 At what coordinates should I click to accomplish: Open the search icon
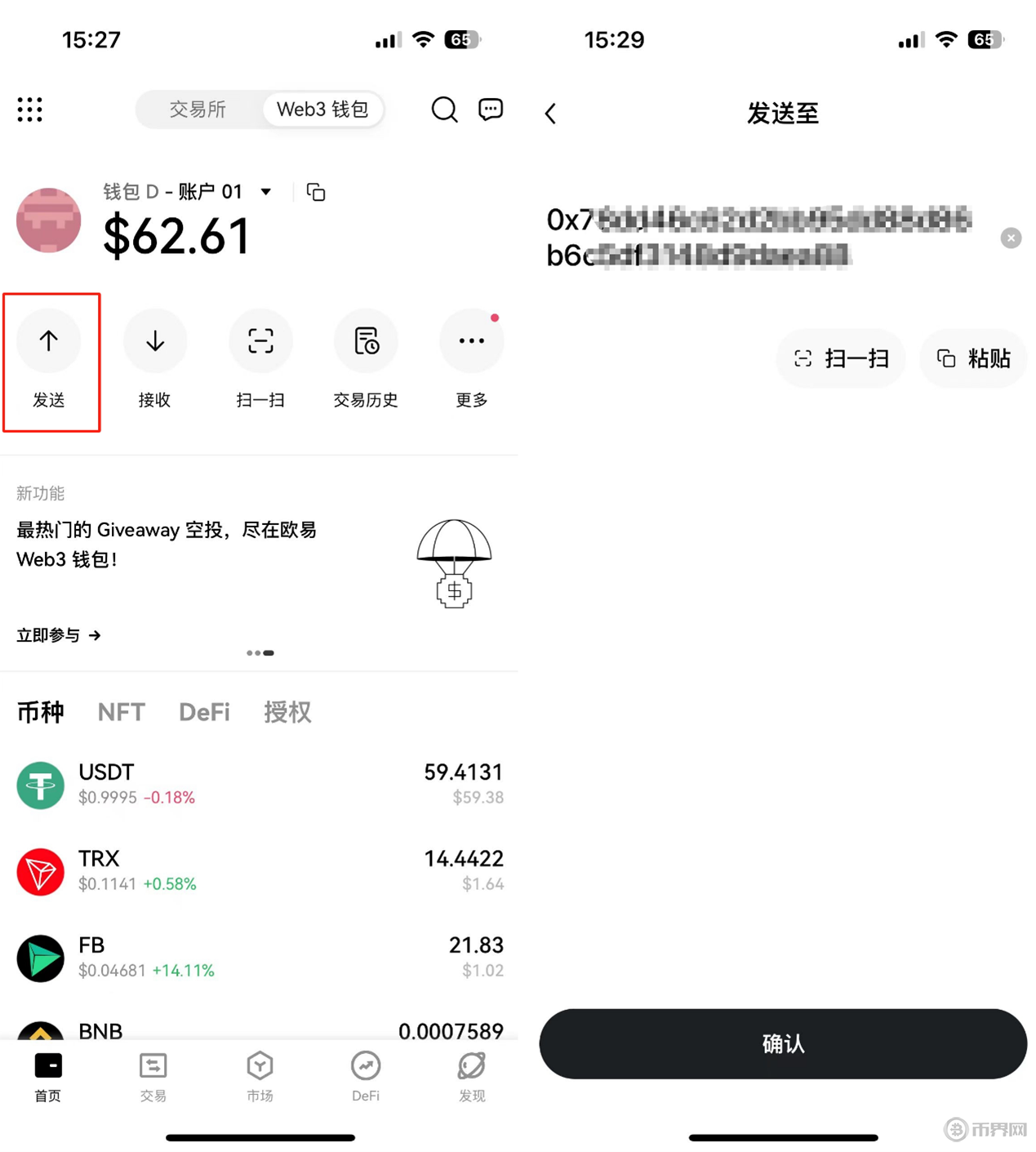444,109
